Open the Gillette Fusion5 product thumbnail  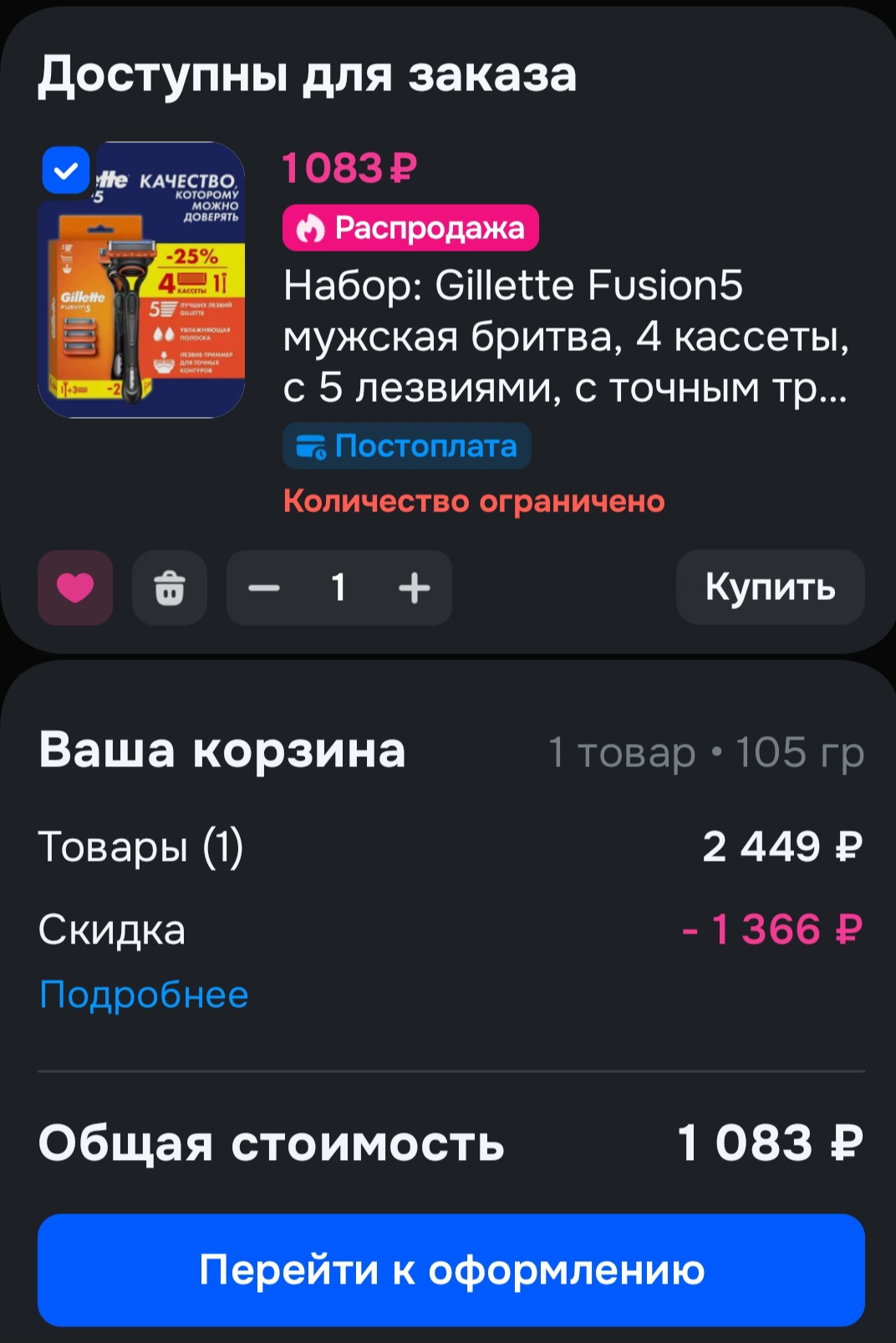click(142, 280)
